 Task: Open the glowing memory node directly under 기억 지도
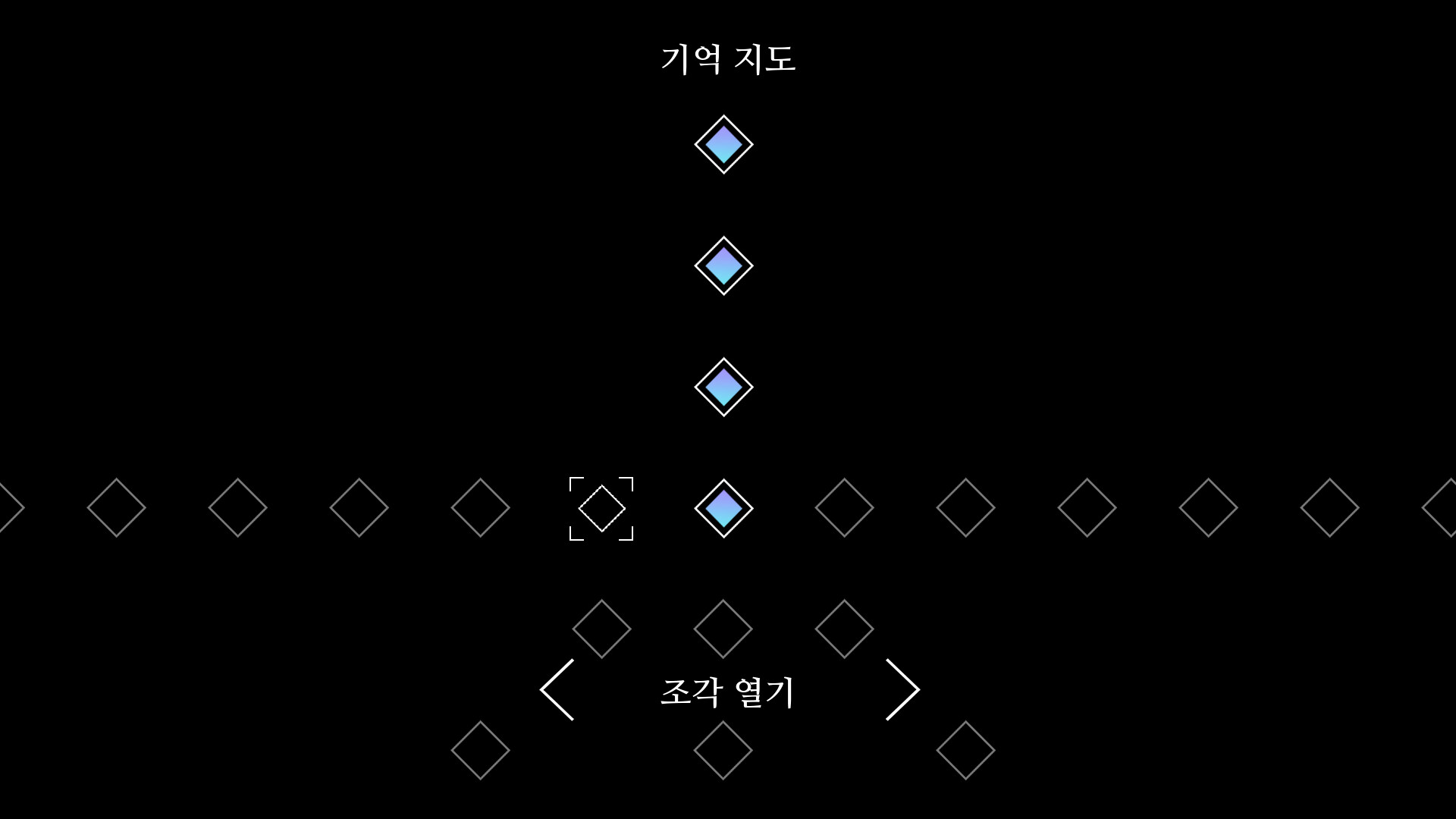723,144
